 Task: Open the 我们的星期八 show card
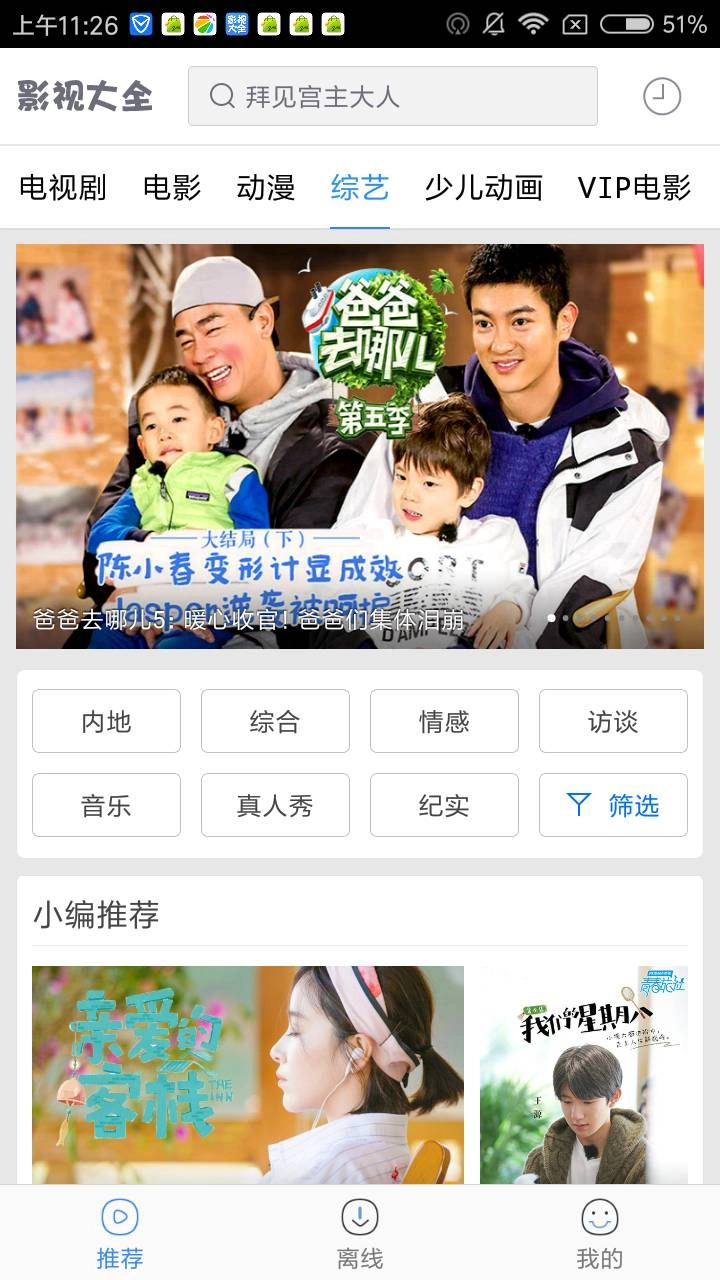point(584,1075)
